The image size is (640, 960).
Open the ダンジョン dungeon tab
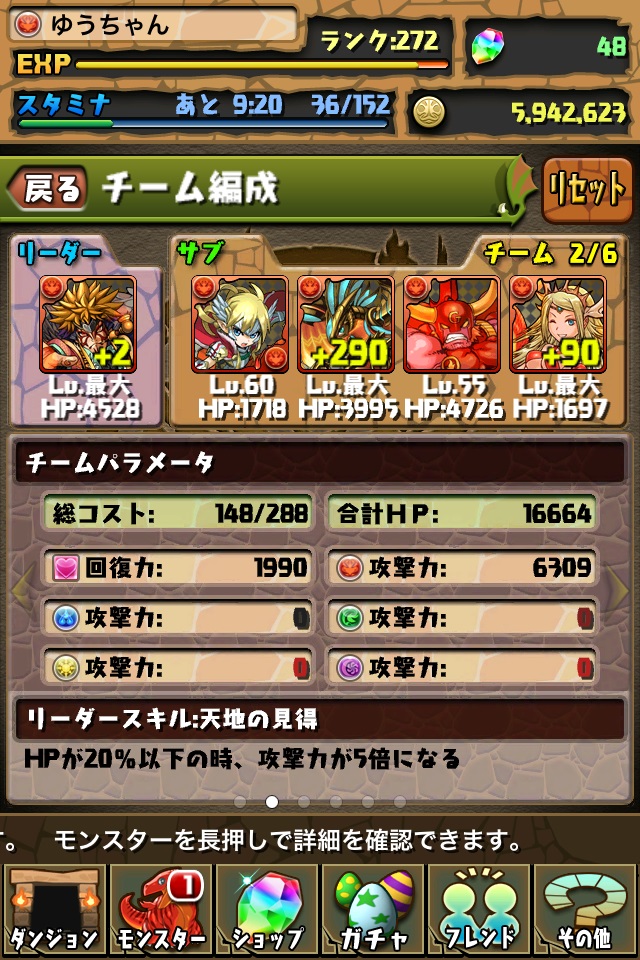click(53, 908)
